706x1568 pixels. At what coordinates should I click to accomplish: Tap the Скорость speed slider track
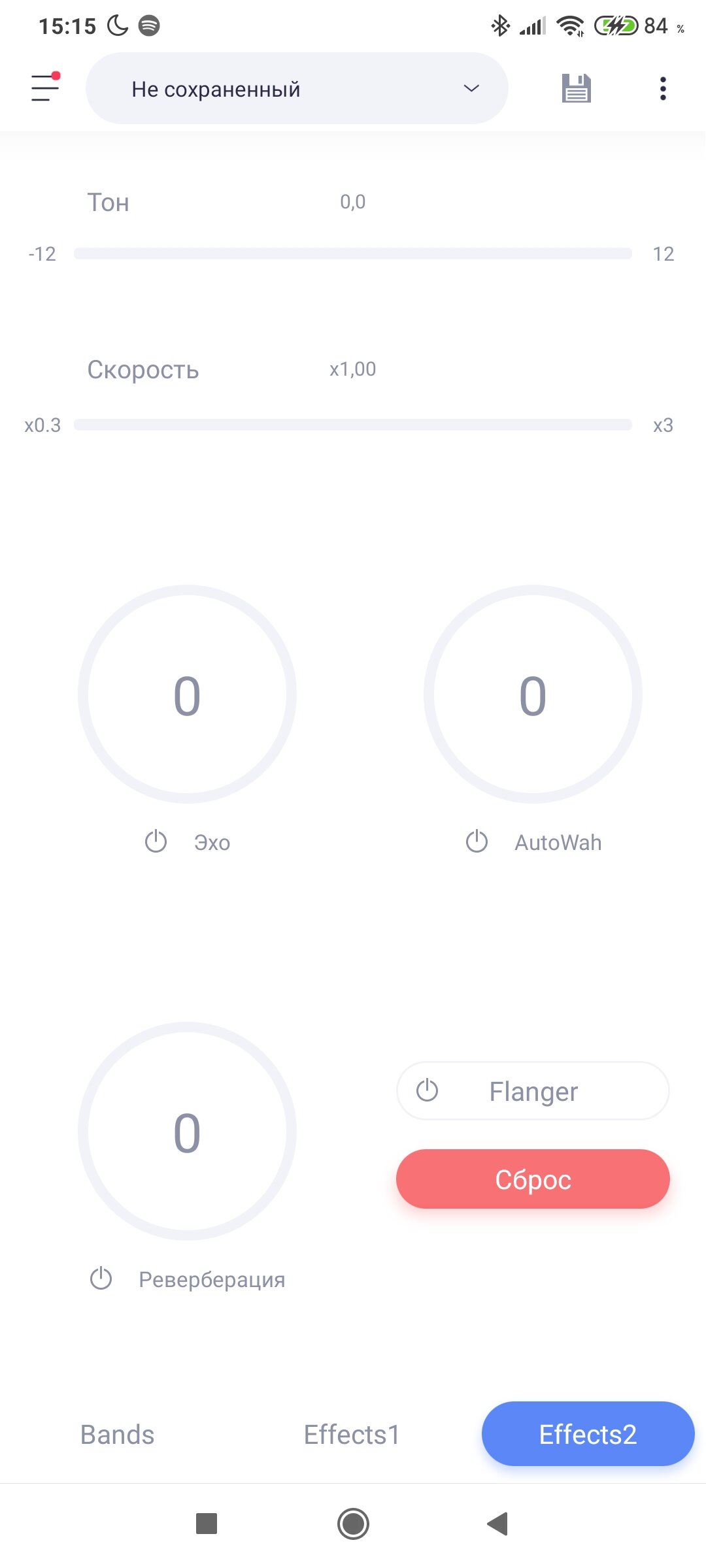pyautogui.click(x=353, y=425)
